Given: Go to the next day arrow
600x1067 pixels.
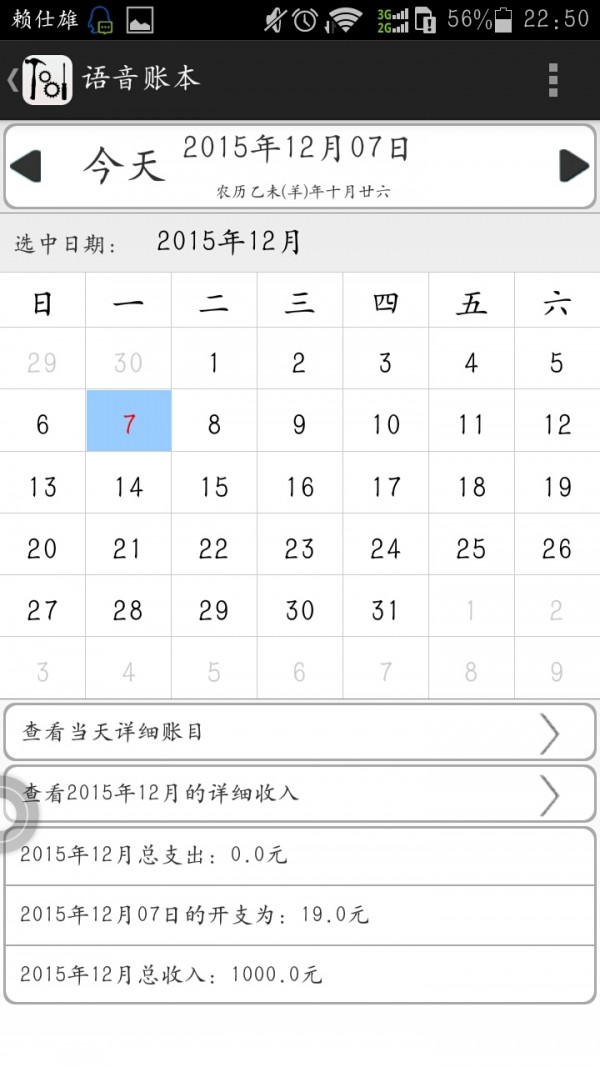Looking at the screenshot, I should tap(573, 165).
